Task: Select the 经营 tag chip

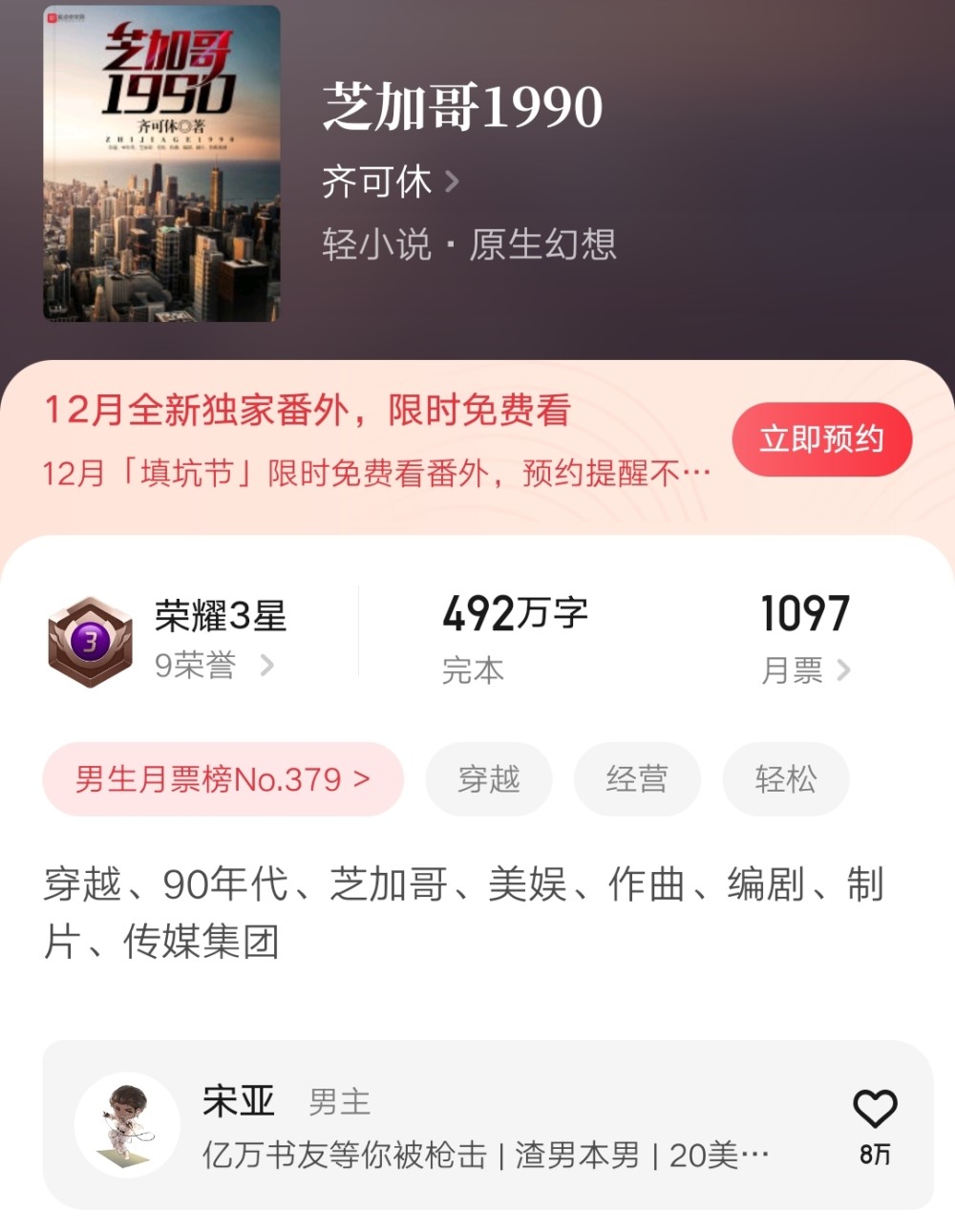Action: (637, 779)
